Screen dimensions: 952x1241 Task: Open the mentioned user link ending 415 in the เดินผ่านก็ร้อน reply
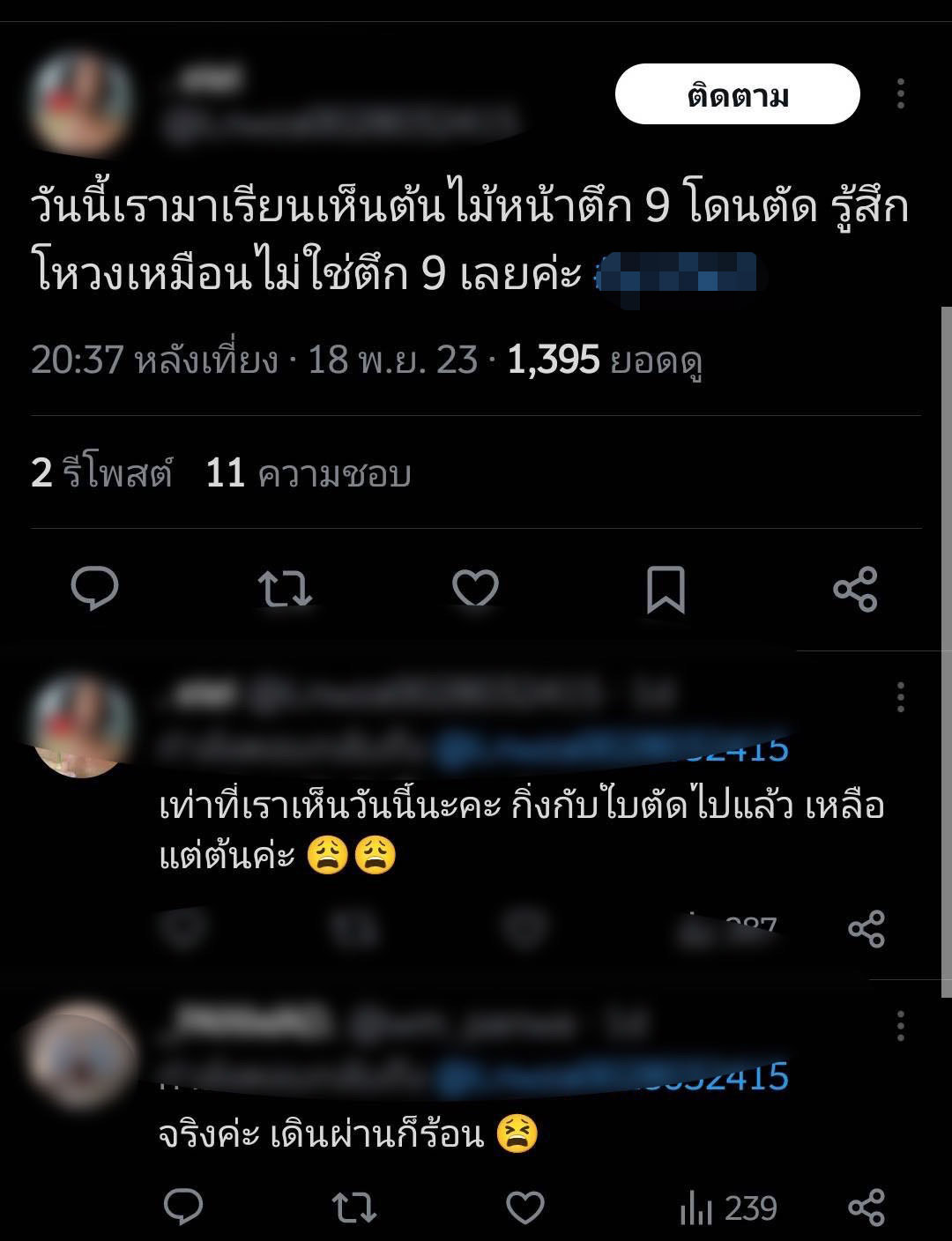pyautogui.click(x=617, y=1077)
